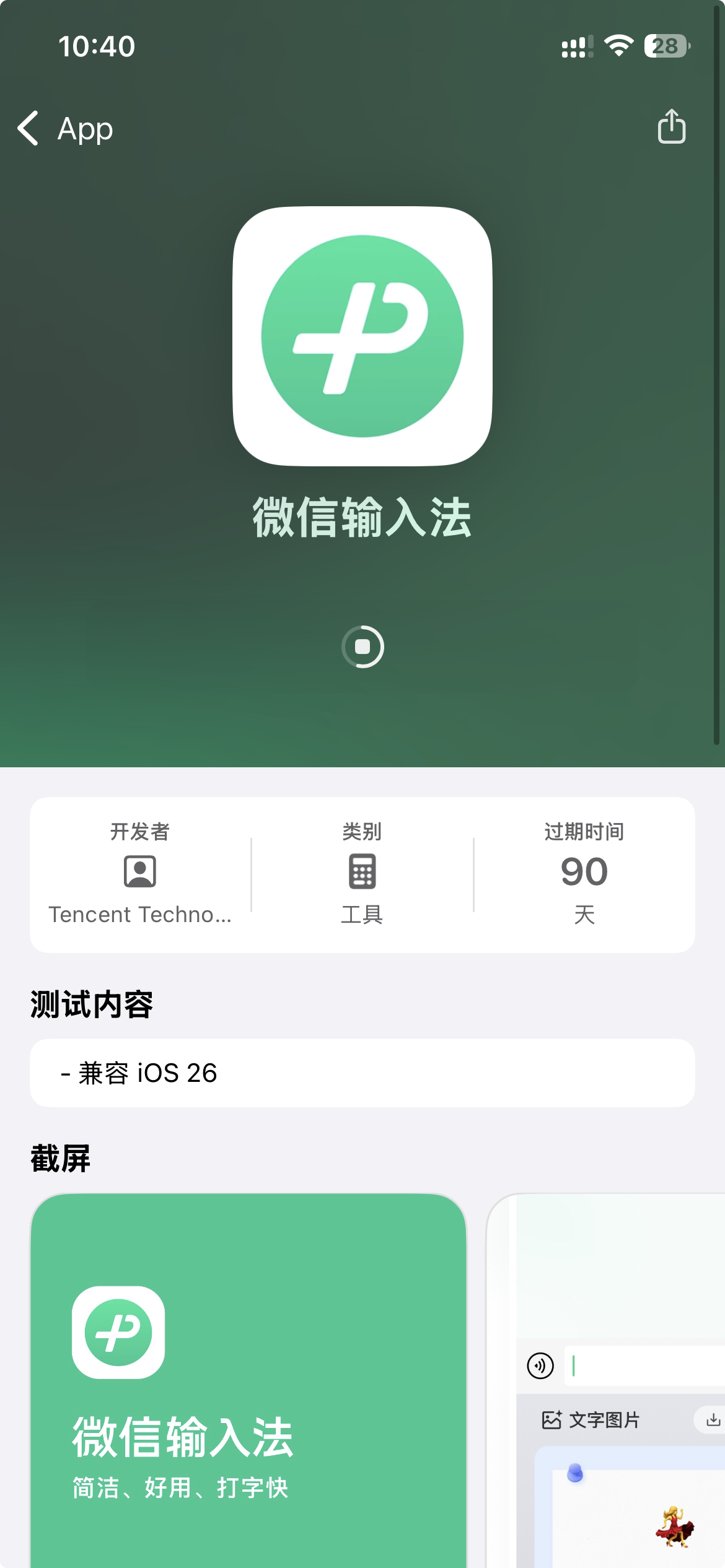Open the 文字图片 keyboard screenshot
The image size is (725, 1568).
tap(606, 1380)
